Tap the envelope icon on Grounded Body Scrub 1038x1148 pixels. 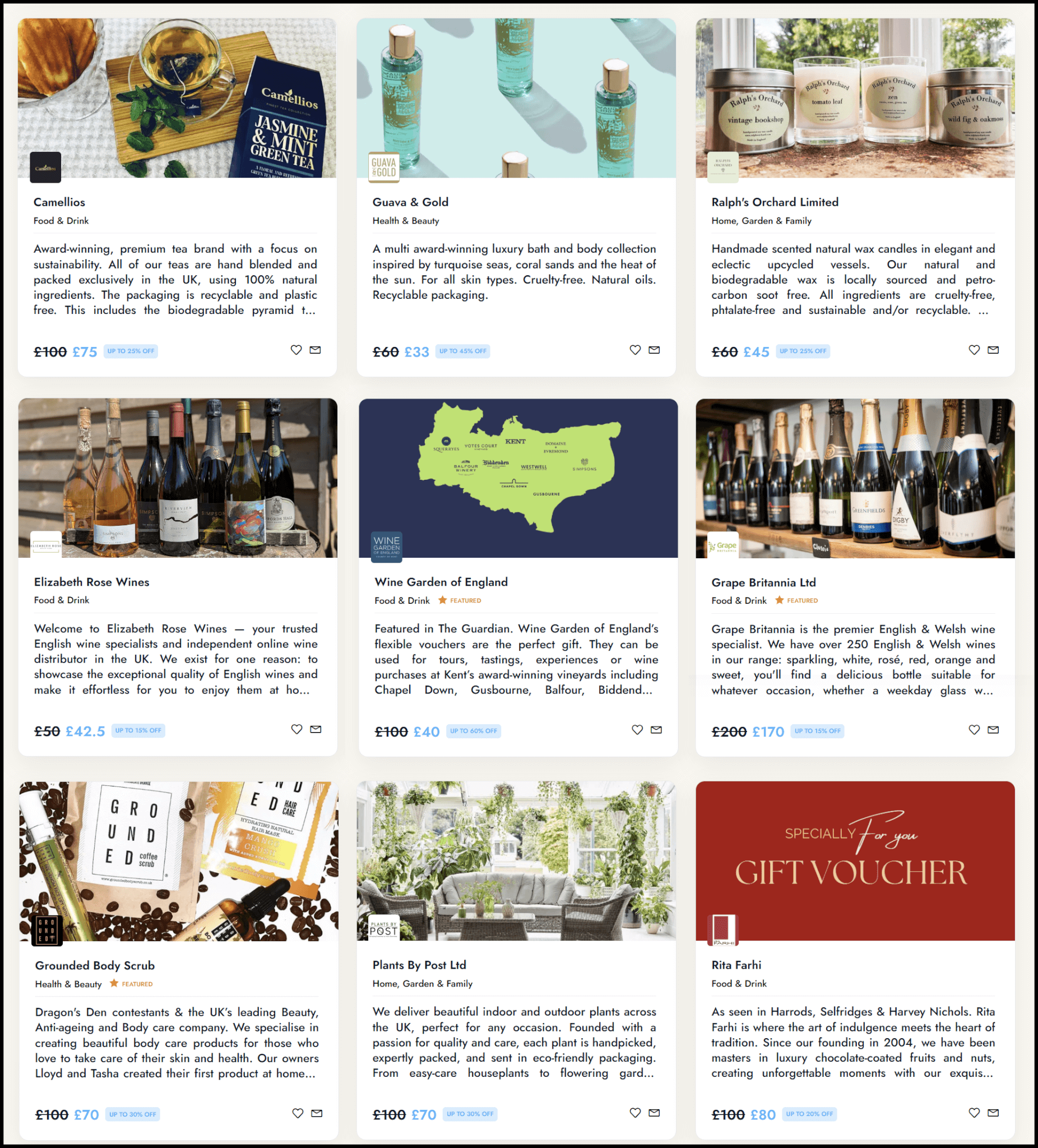[x=317, y=1113]
